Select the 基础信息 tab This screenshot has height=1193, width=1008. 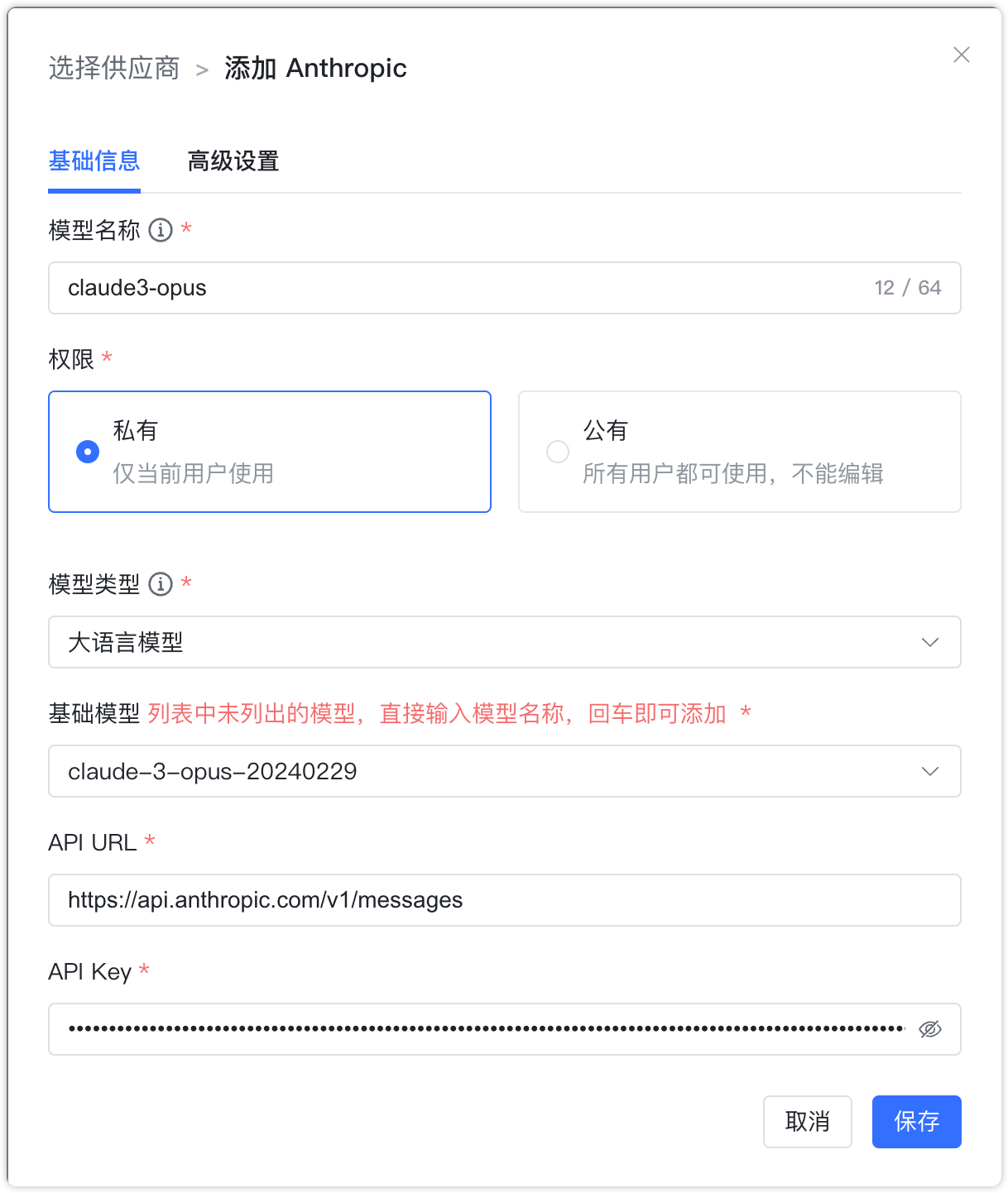[94, 161]
